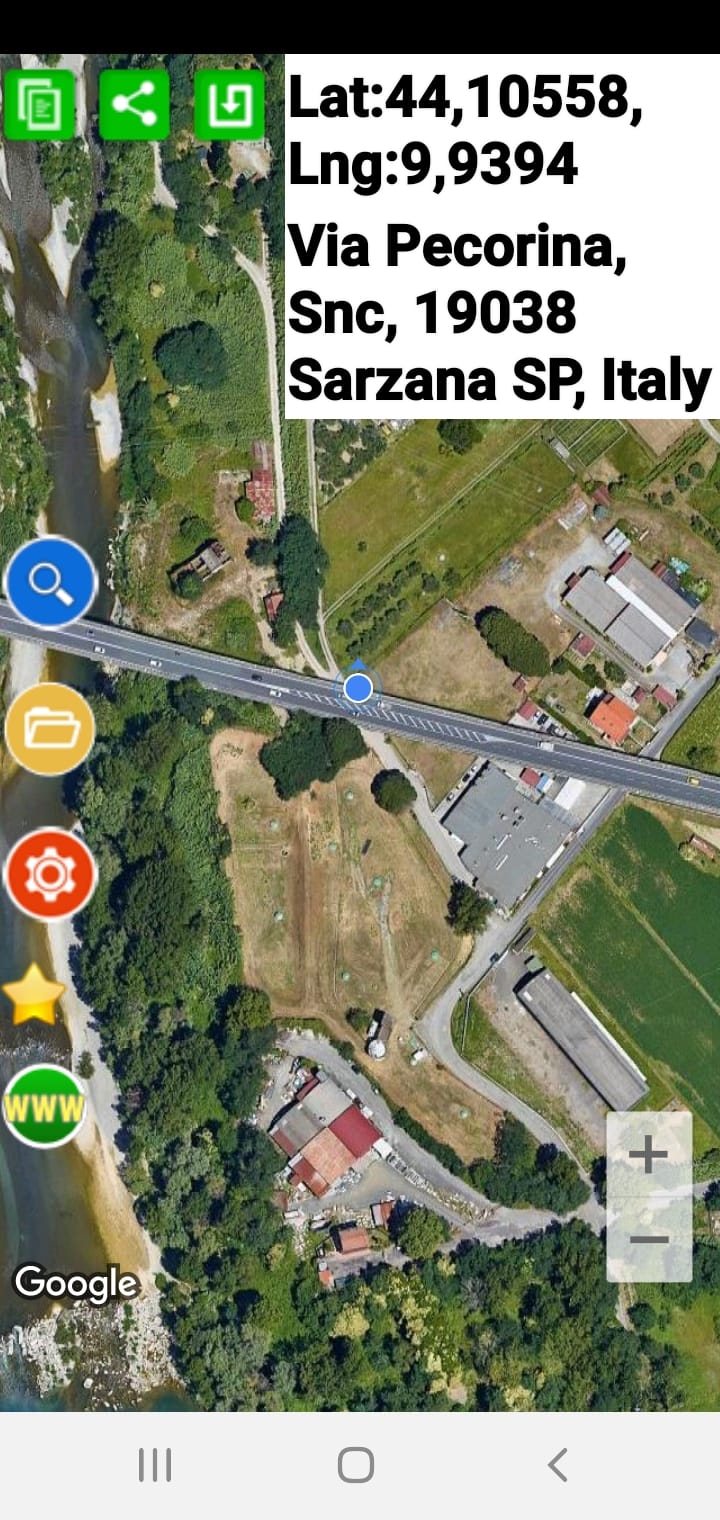Copy the coordinates with the green copy icon
Image resolution: width=720 pixels, height=1520 pixels.
coord(40,104)
